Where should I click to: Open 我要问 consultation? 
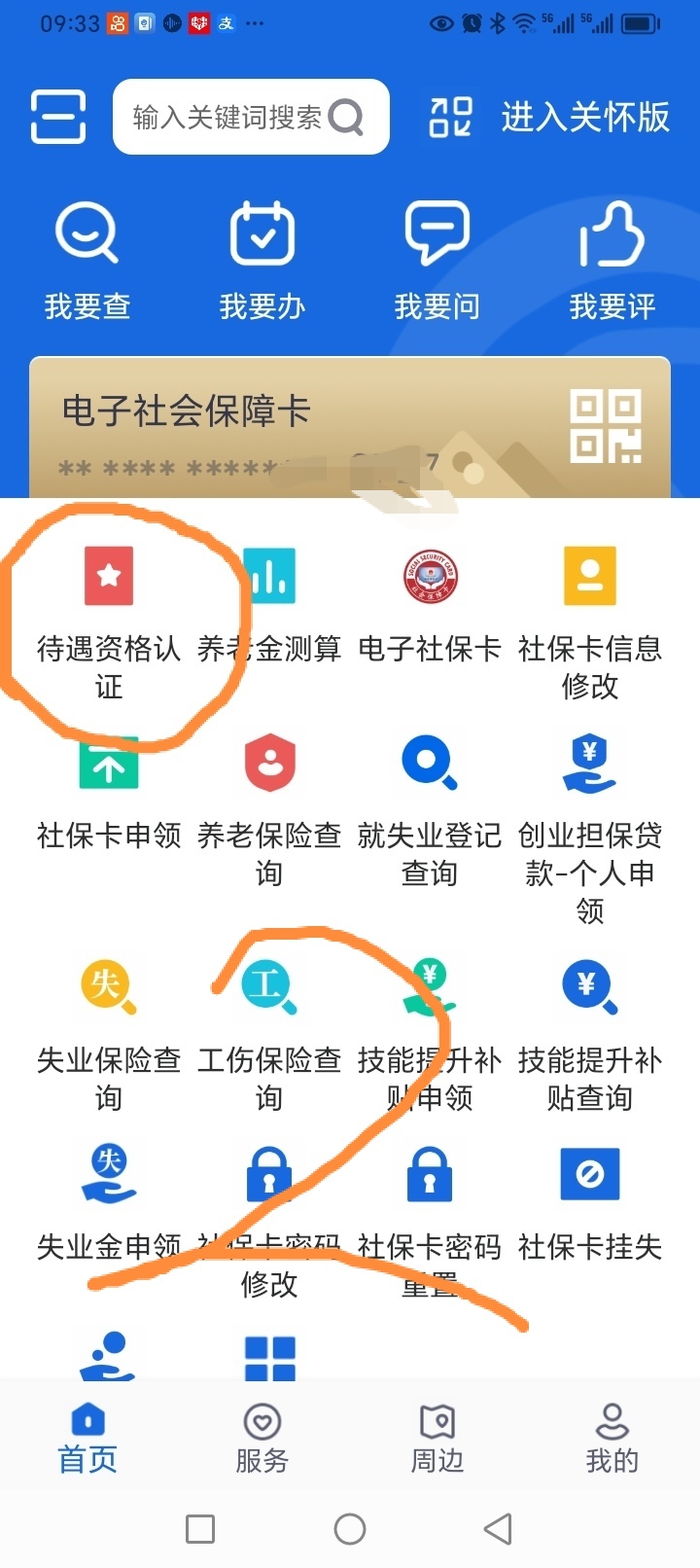pos(437,258)
